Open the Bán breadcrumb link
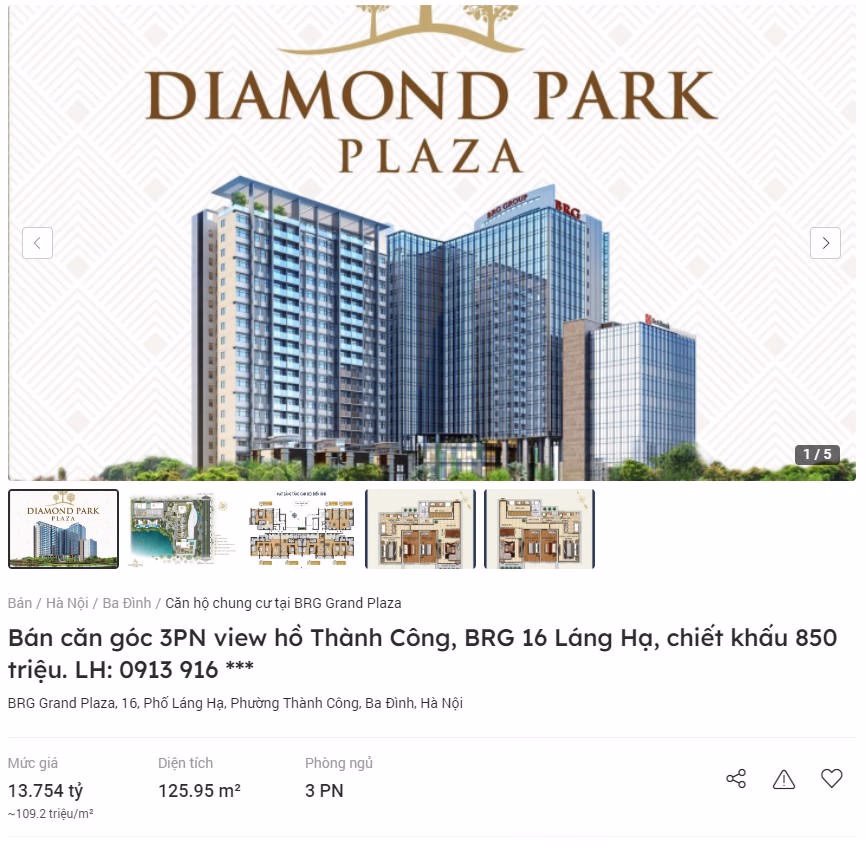Image resolution: width=866 pixels, height=841 pixels. point(20,603)
